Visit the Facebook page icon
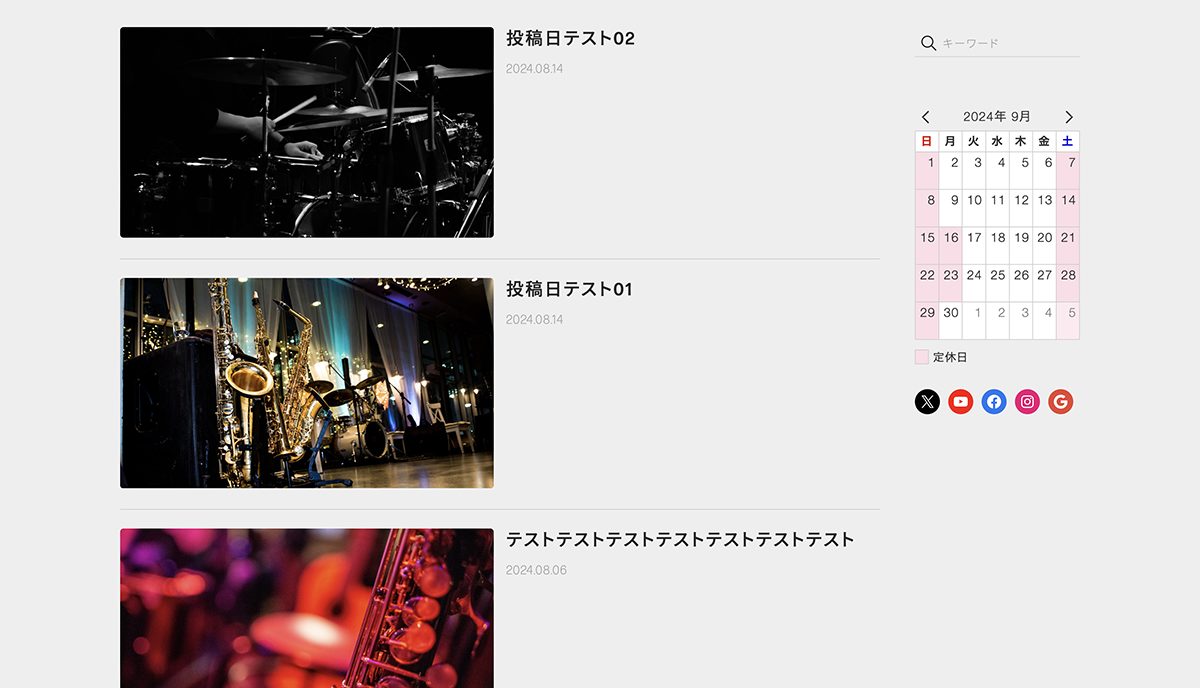The width and height of the screenshot is (1200, 688). 994,402
